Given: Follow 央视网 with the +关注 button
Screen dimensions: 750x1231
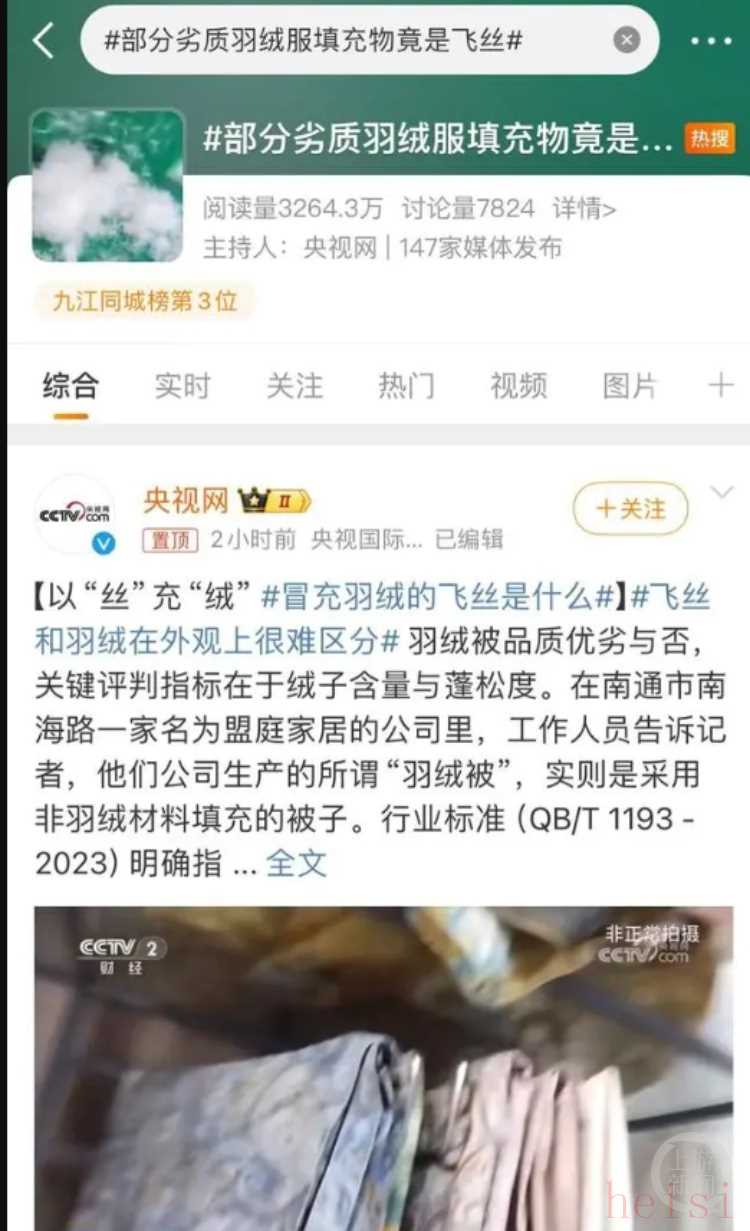Looking at the screenshot, I should [630, 509].
